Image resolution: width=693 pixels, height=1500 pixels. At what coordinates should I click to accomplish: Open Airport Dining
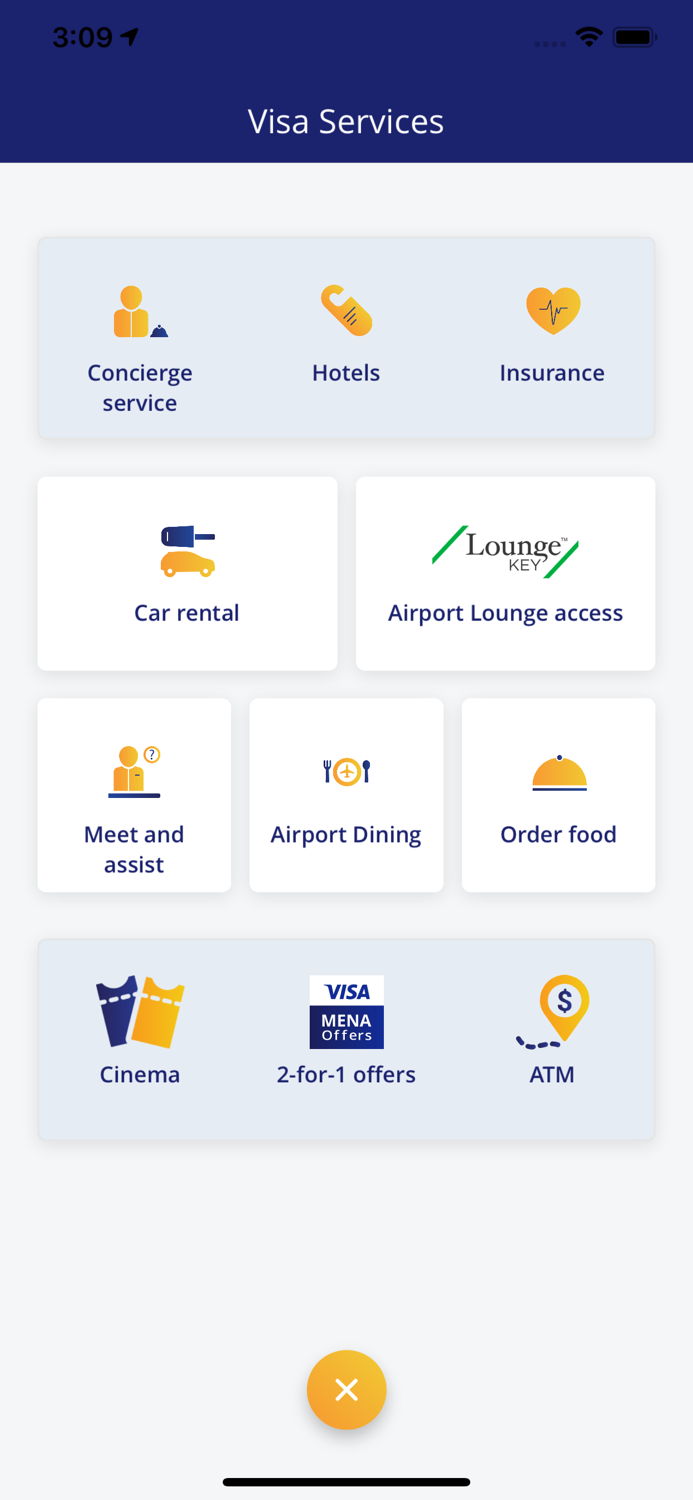[346, 796]
